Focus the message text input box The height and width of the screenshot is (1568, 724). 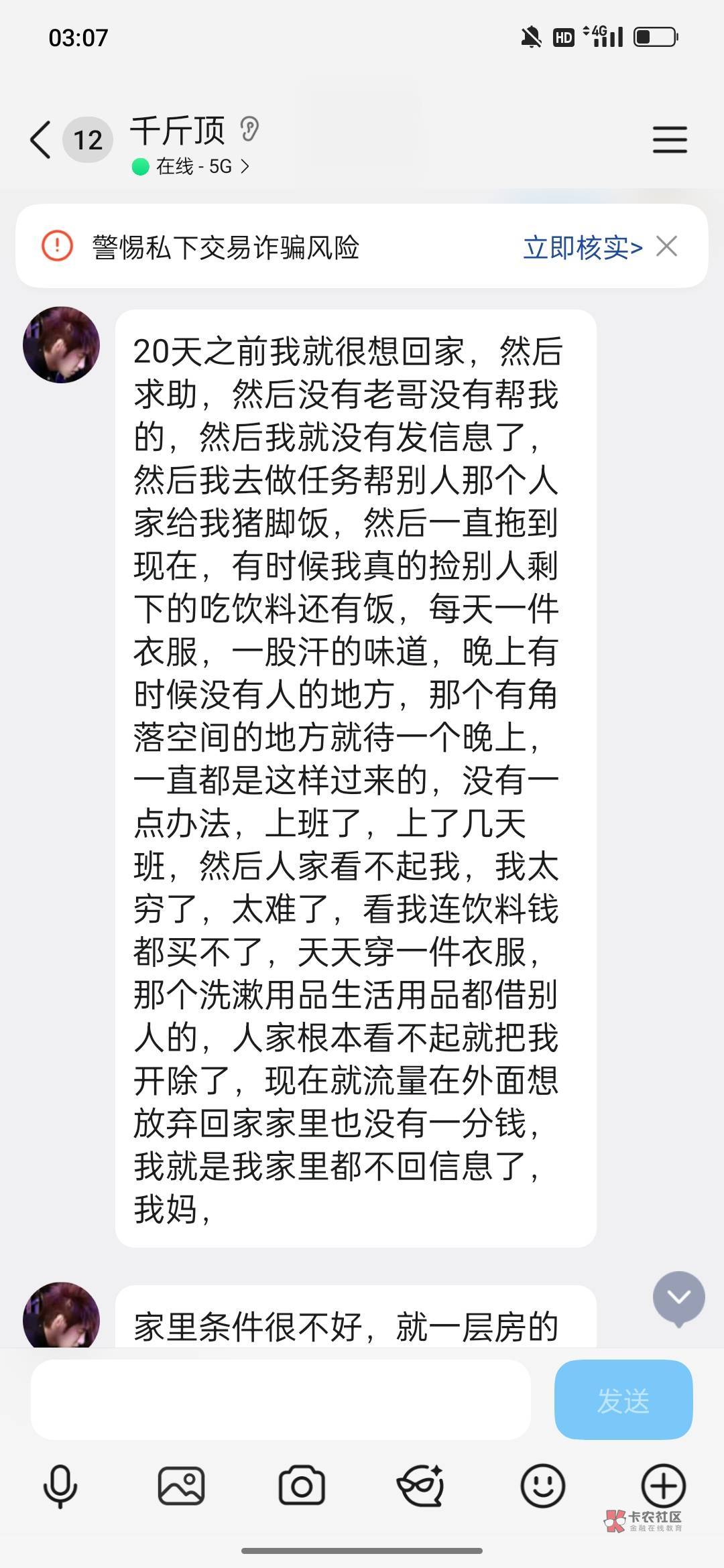point(280,1400)
